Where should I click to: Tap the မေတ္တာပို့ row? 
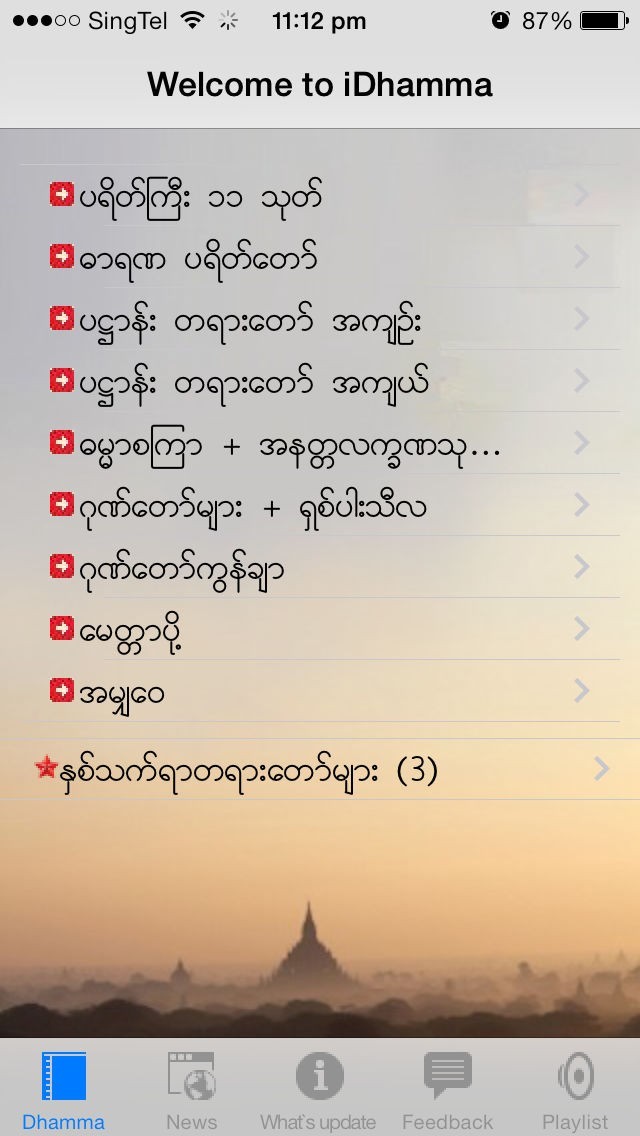[x=320, y=630]
